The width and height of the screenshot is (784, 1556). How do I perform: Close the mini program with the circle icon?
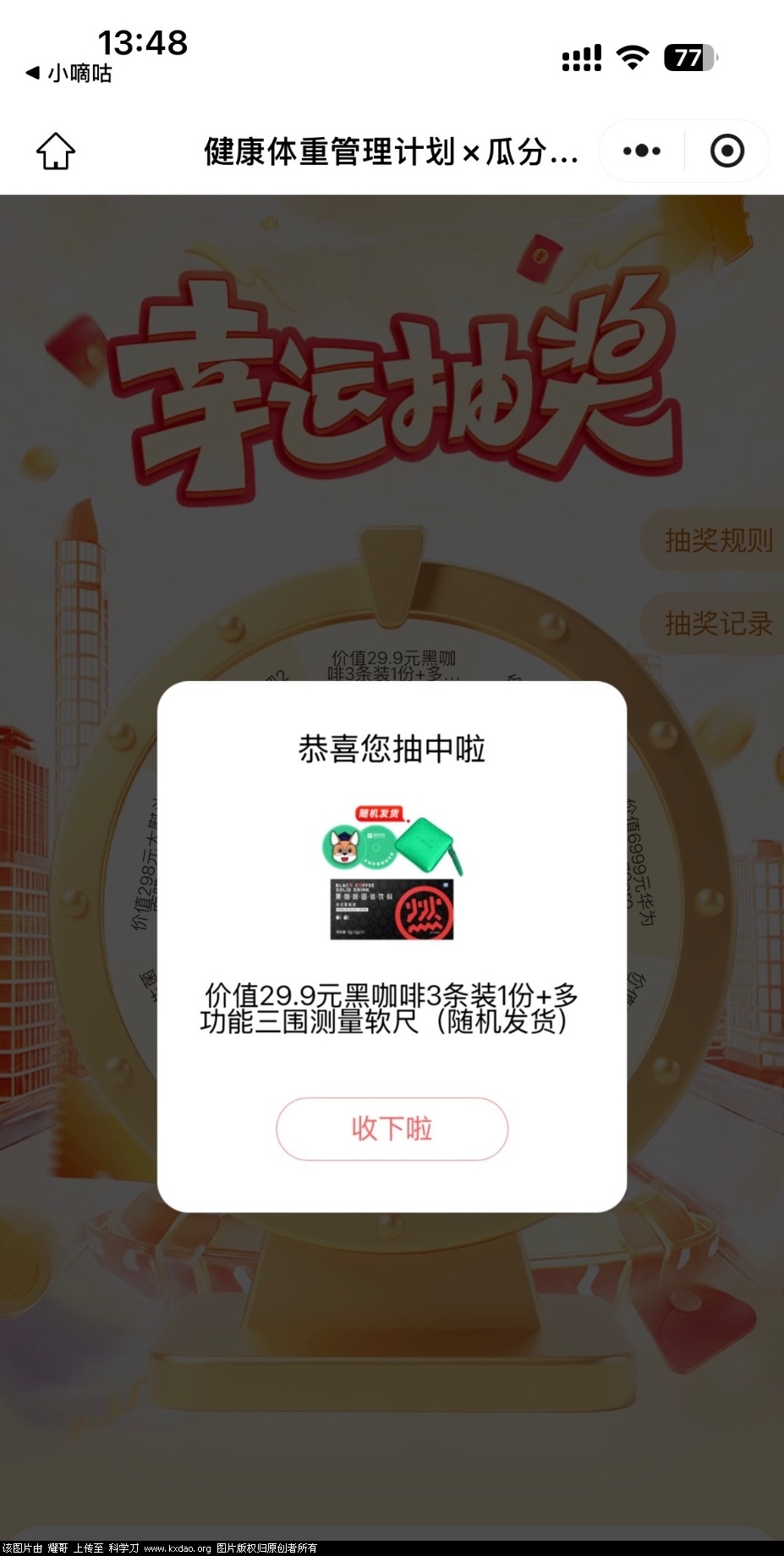tap(726, 151)
